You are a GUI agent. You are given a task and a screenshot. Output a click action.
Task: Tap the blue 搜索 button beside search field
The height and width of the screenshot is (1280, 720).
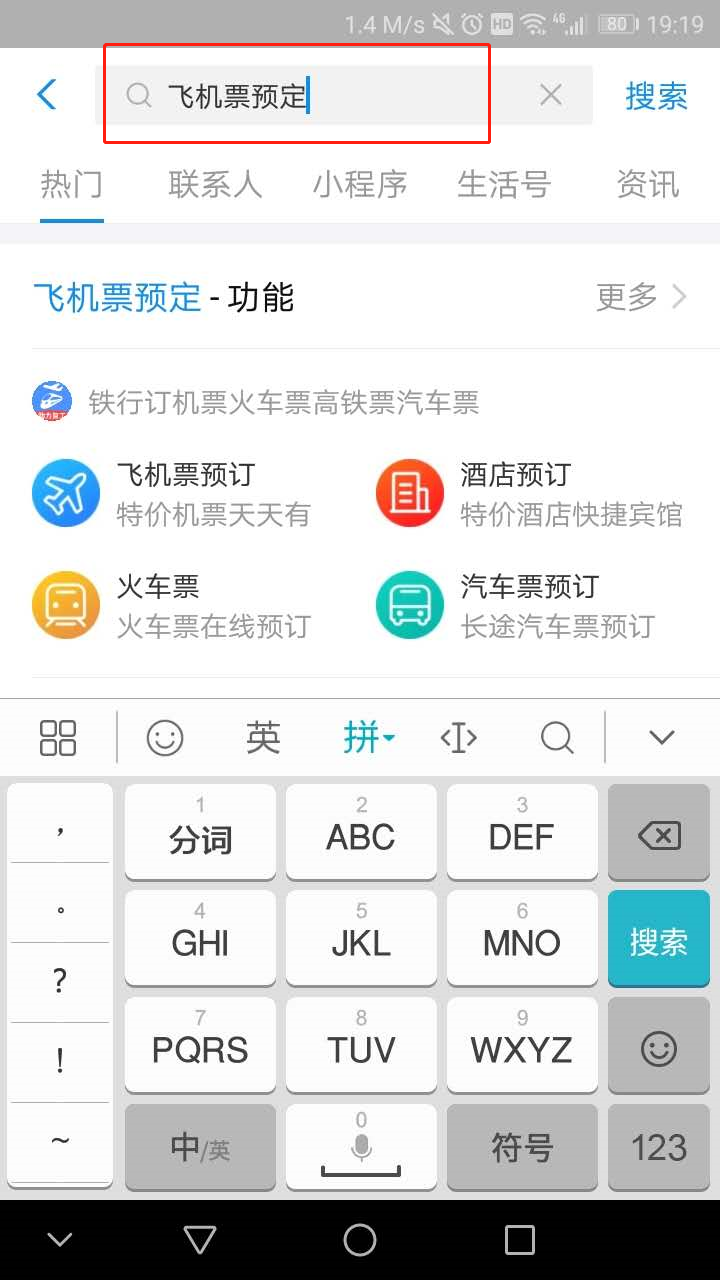656,96
